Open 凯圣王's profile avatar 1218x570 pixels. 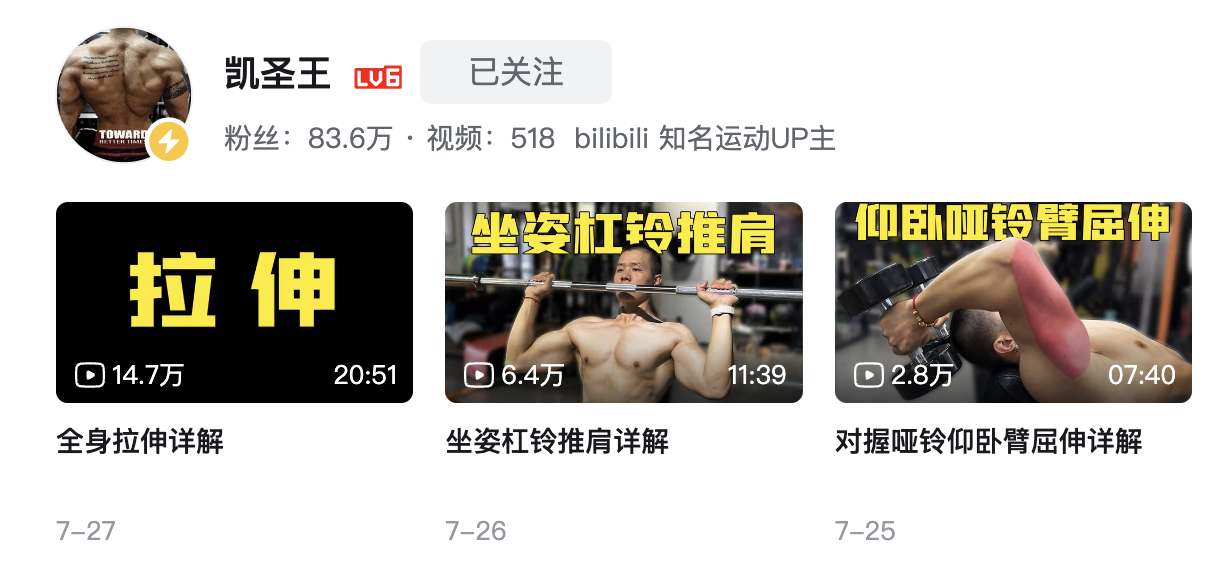pyautogui.click(x=124, y=96)
